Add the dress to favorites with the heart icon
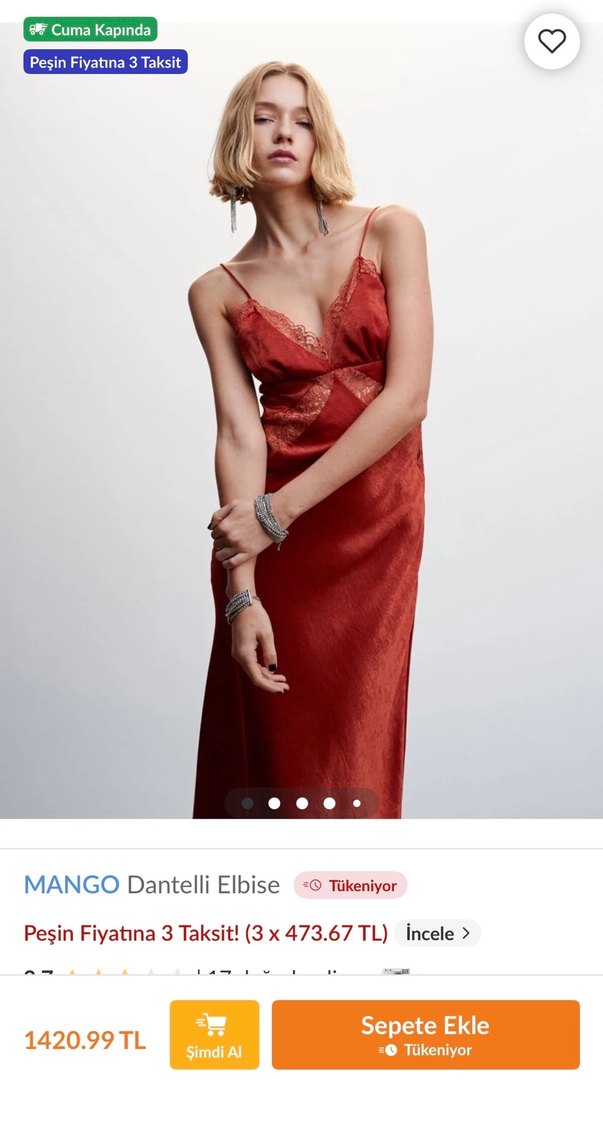 552,42
